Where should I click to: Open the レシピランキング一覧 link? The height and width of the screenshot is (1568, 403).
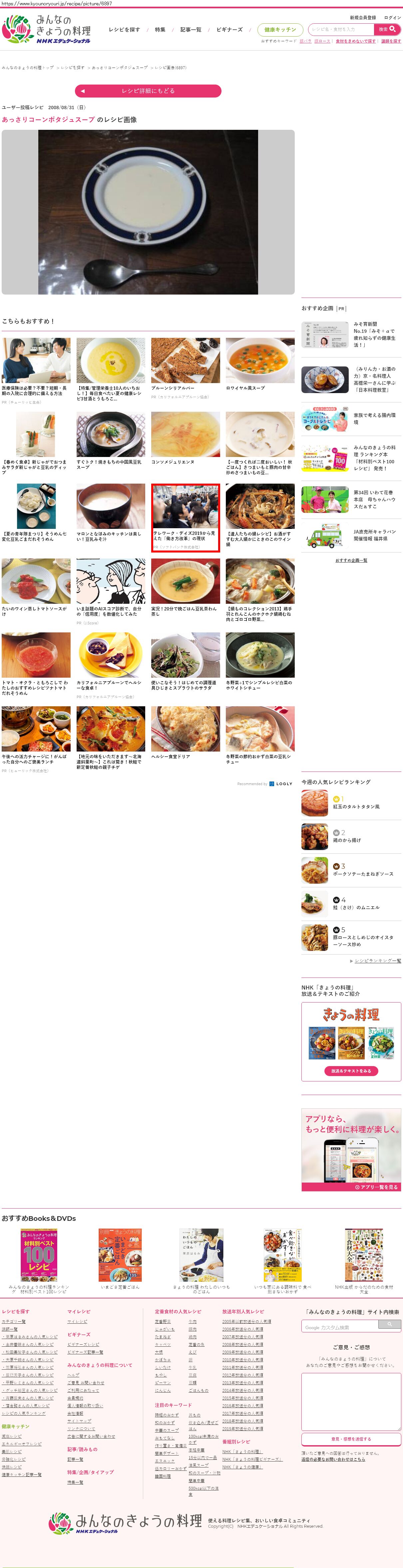pyautogui.click(x=377, y=961)
